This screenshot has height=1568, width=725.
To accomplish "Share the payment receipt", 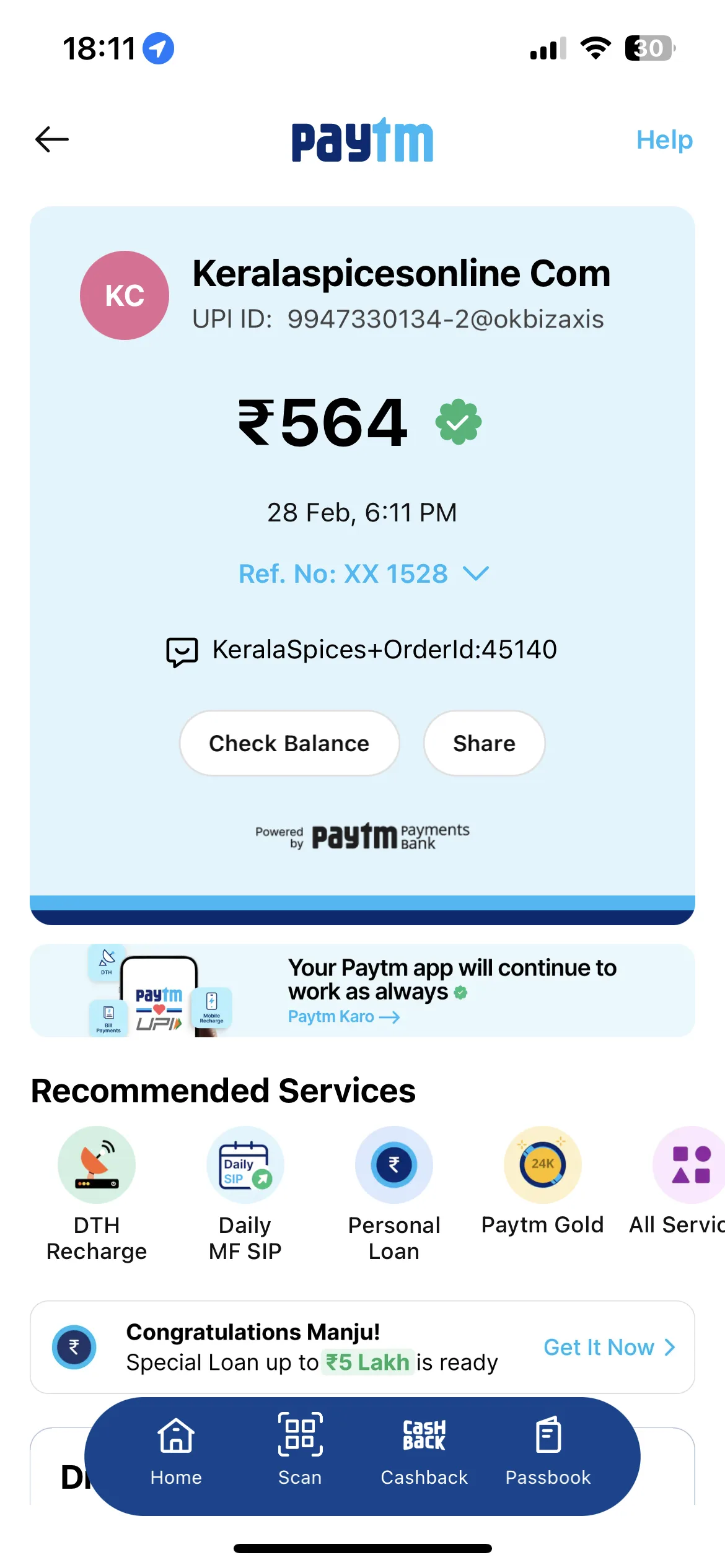I will (485, 743).
